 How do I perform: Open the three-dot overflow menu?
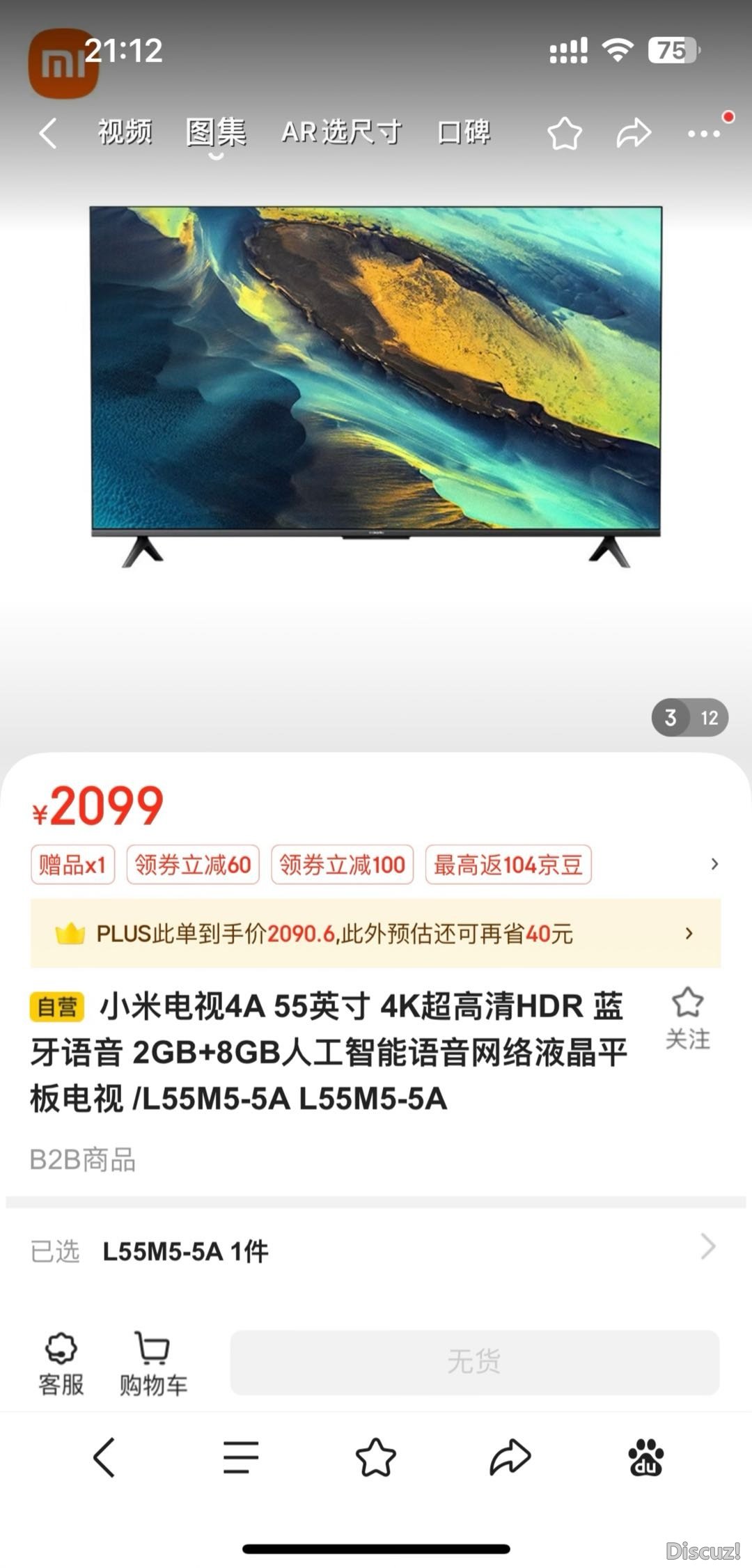click(704, 133)
